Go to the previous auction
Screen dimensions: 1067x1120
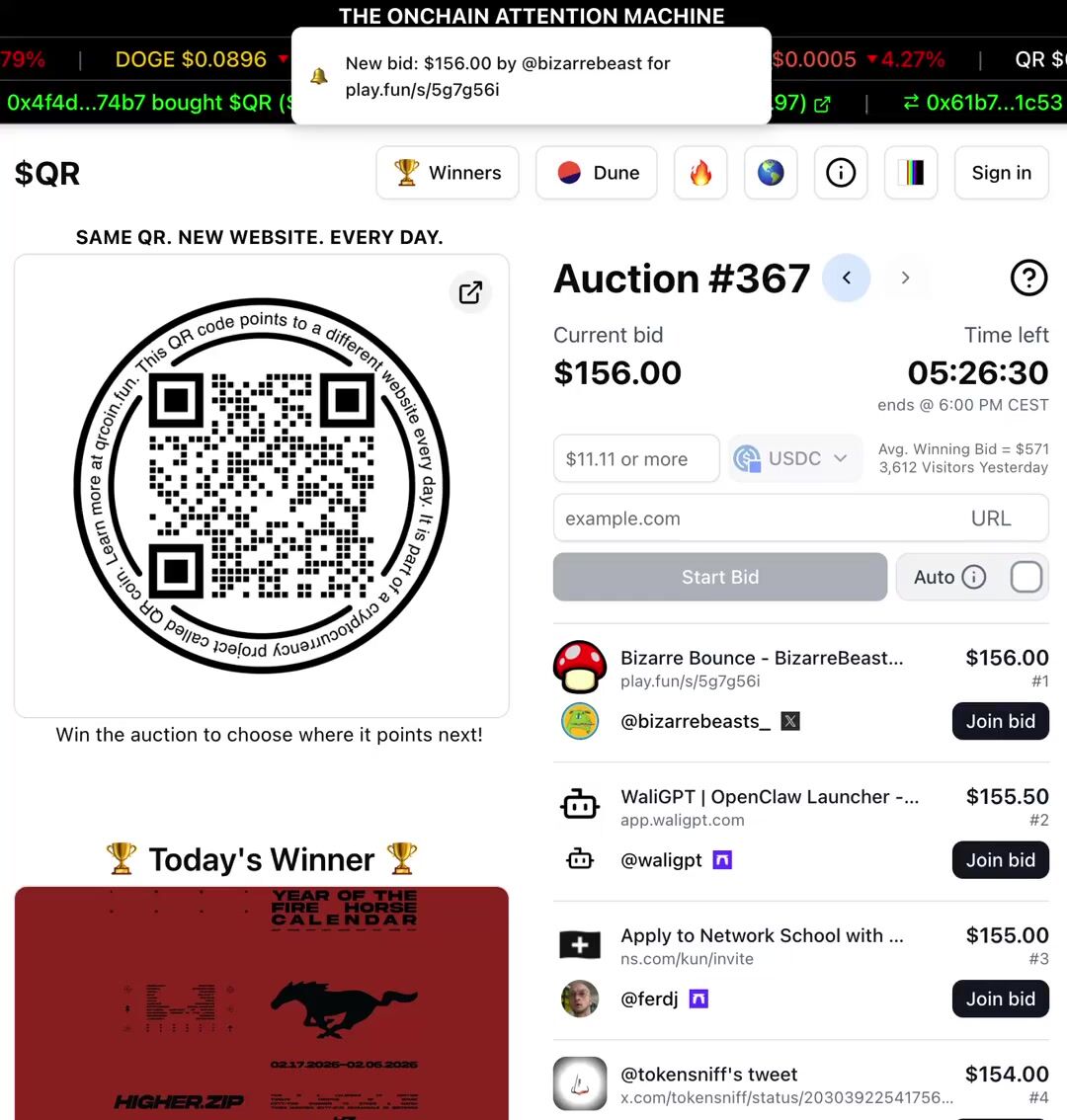pyautogui.click(x=847, y=279)
